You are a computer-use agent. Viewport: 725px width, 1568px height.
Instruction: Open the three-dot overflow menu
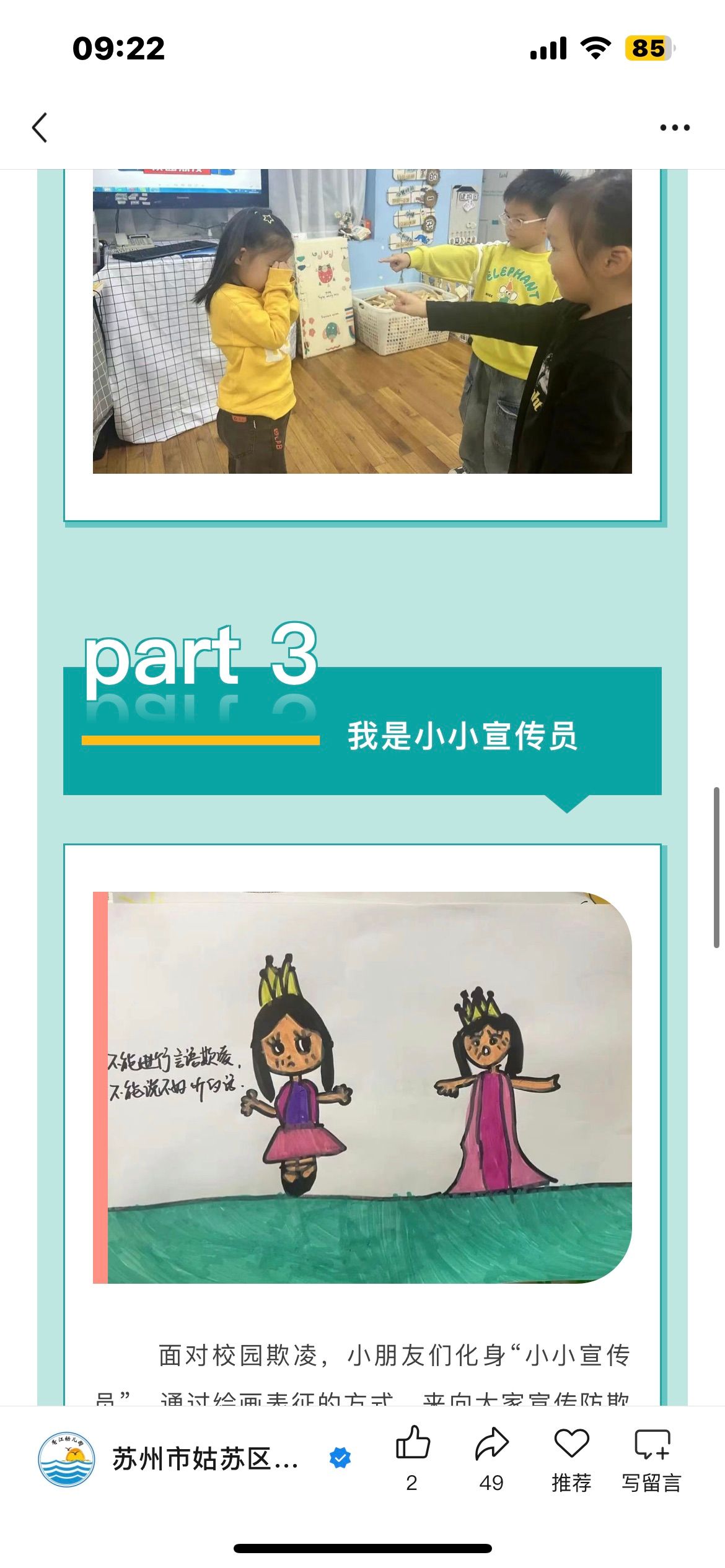click(x=674, y=128)
